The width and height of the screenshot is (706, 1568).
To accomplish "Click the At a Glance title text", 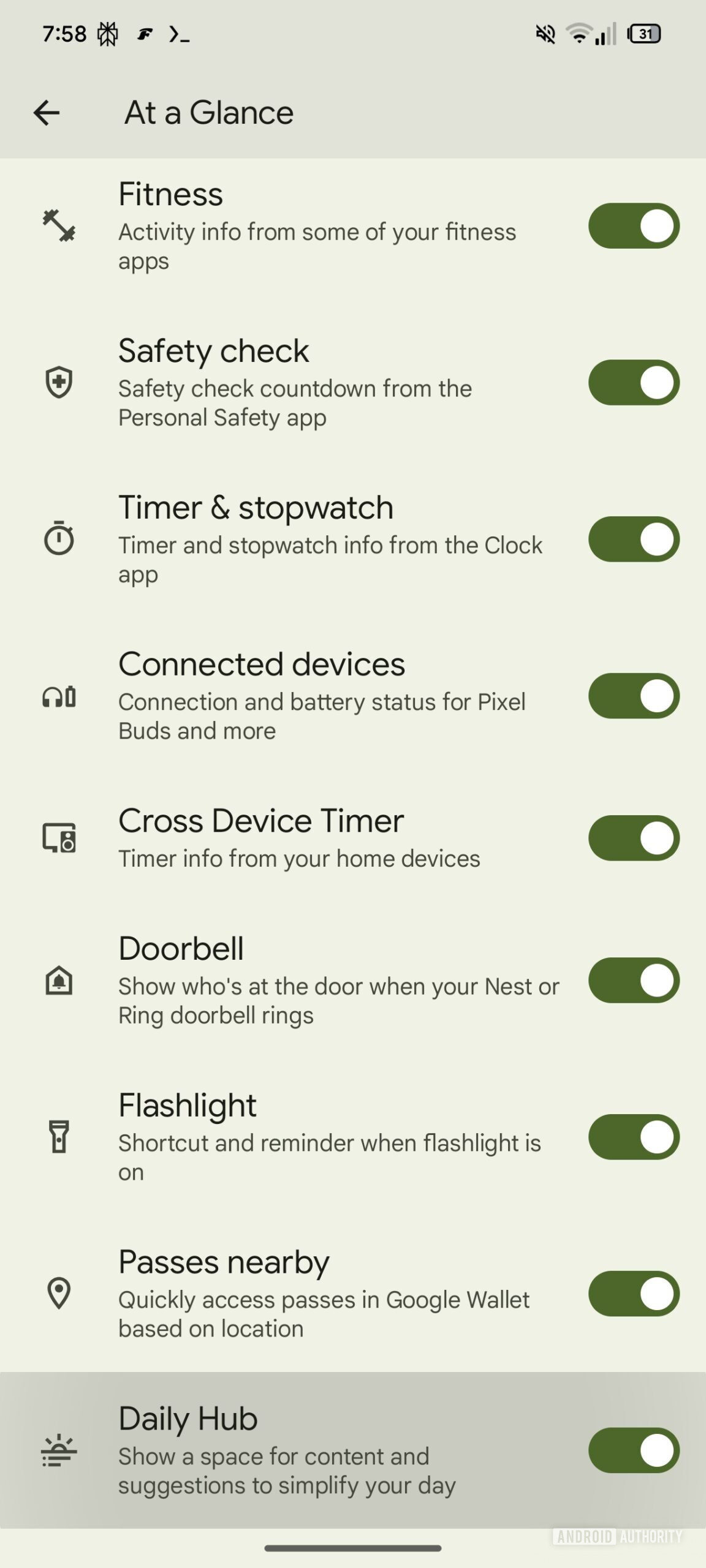I will pos(208,112).
